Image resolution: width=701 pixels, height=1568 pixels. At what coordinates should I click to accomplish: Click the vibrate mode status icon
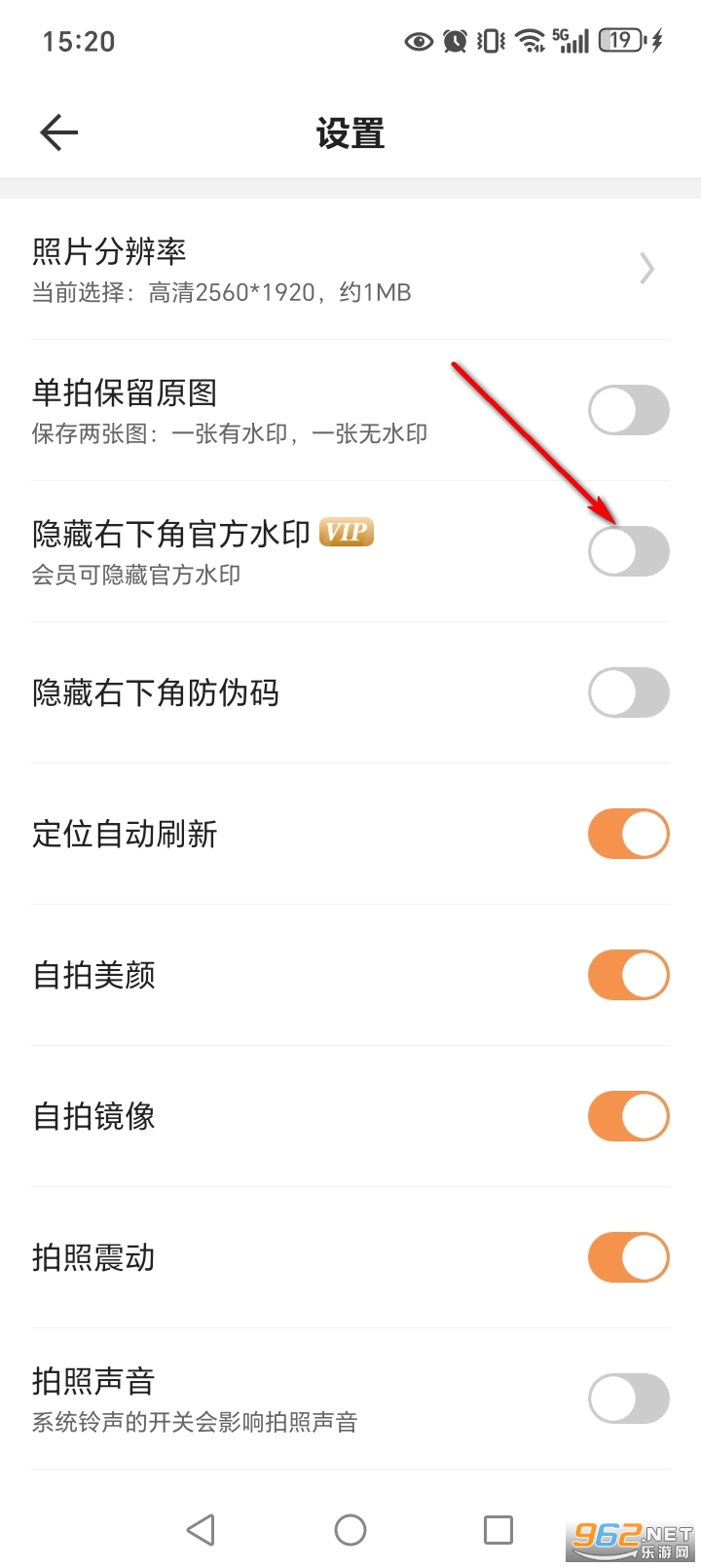click(490, 41)
